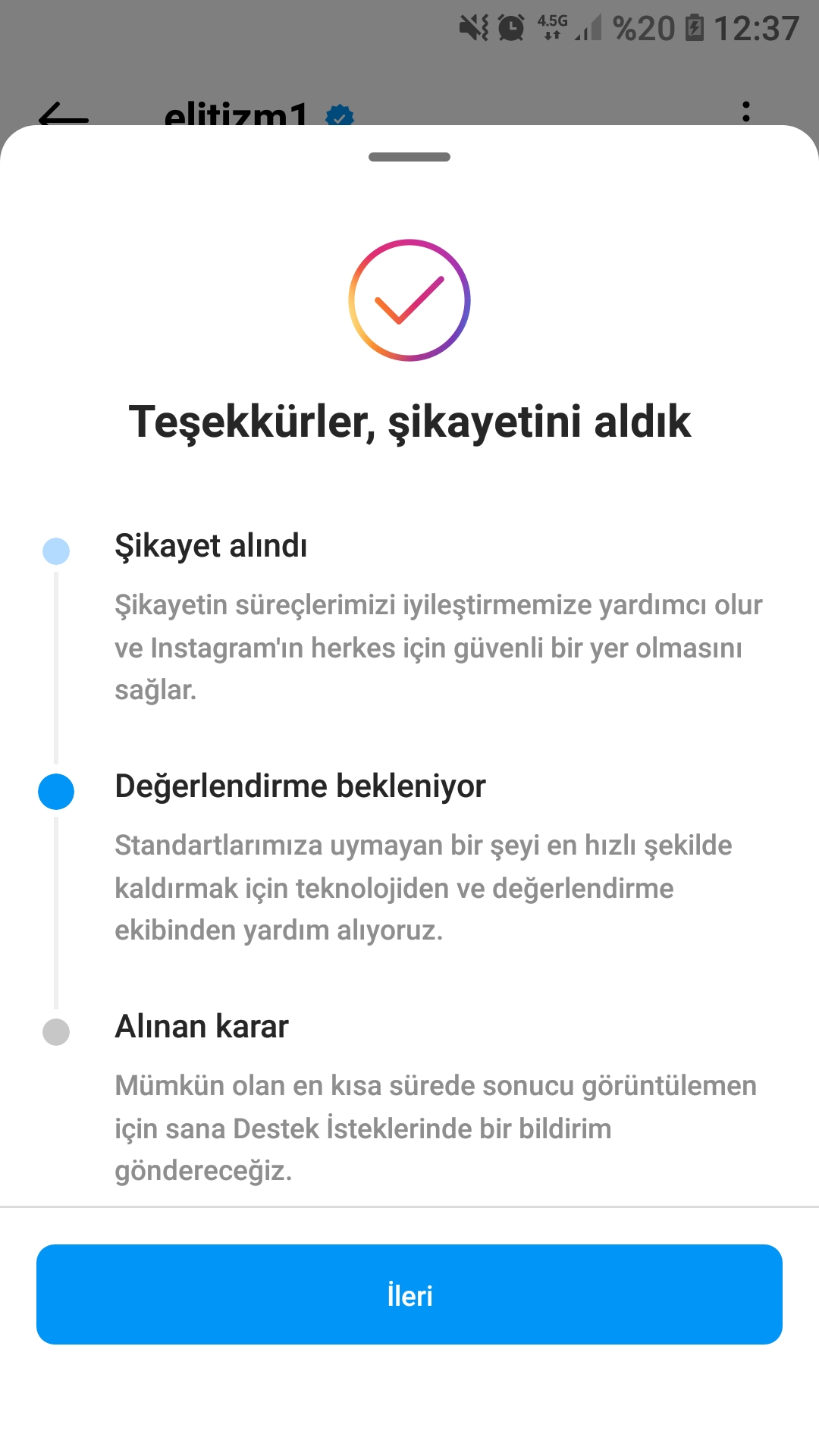Tap the İleri button to continue

pos(409,1294)
